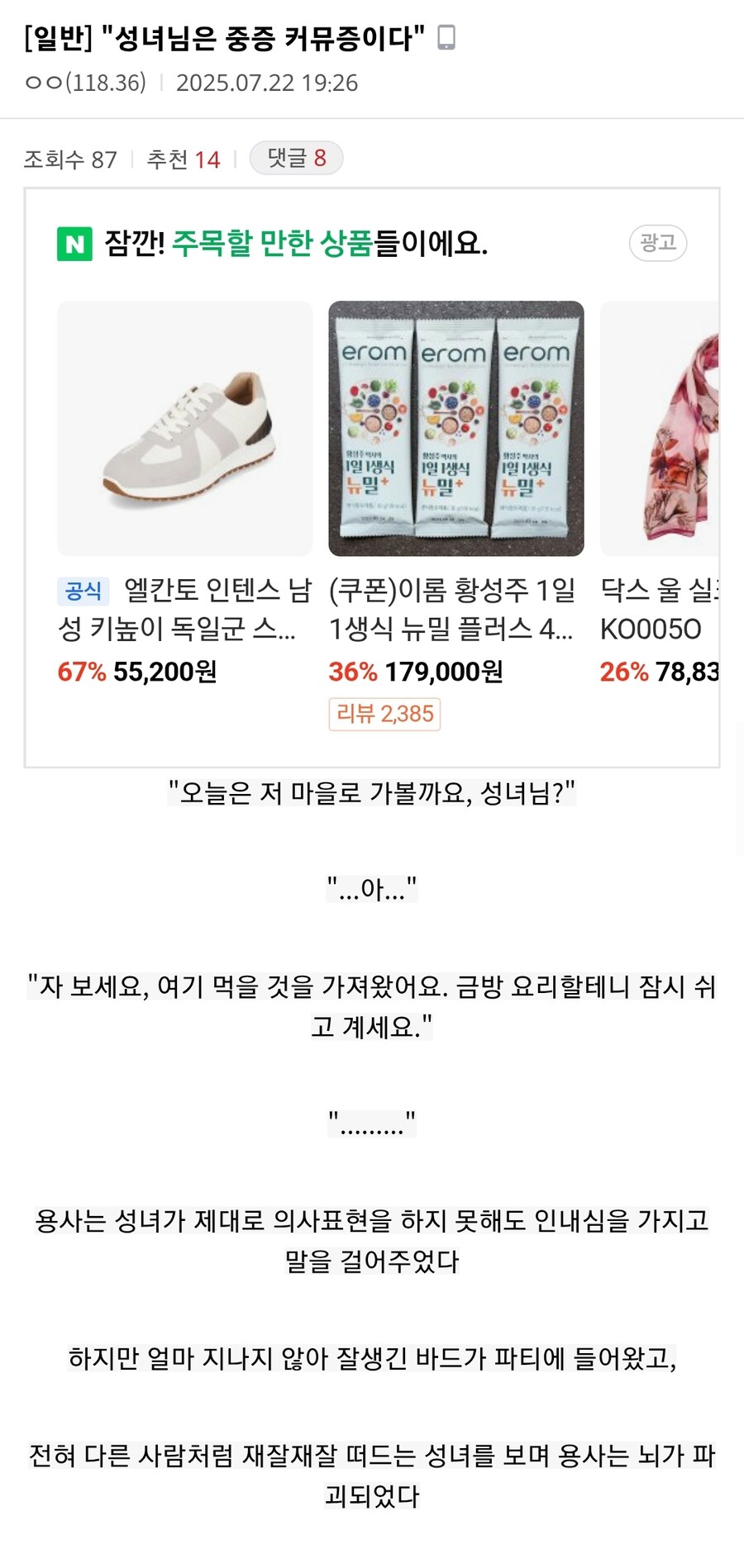View the 리뷰 2,385 reviews badge

tap(384, 714)
